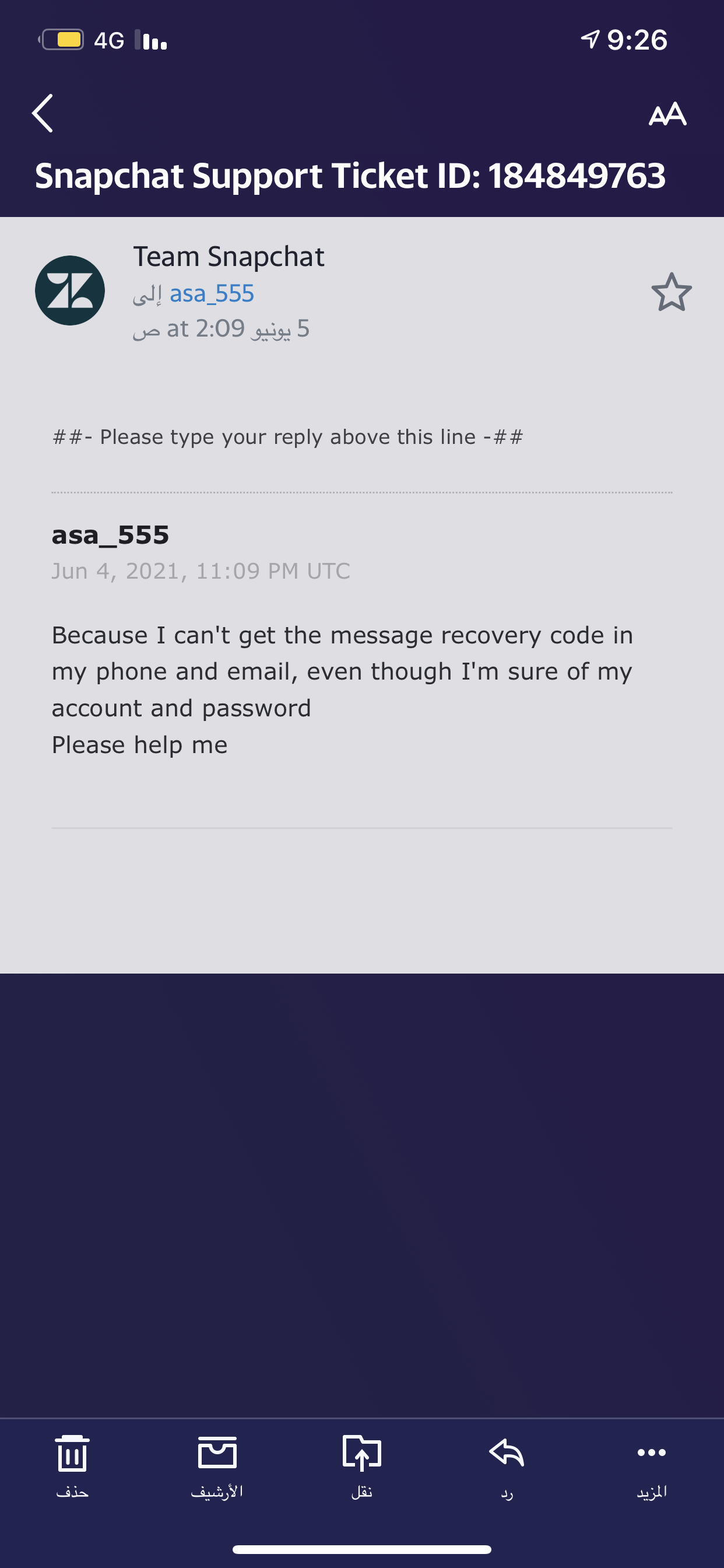Go back using the back arrow

tap(43, 113)
